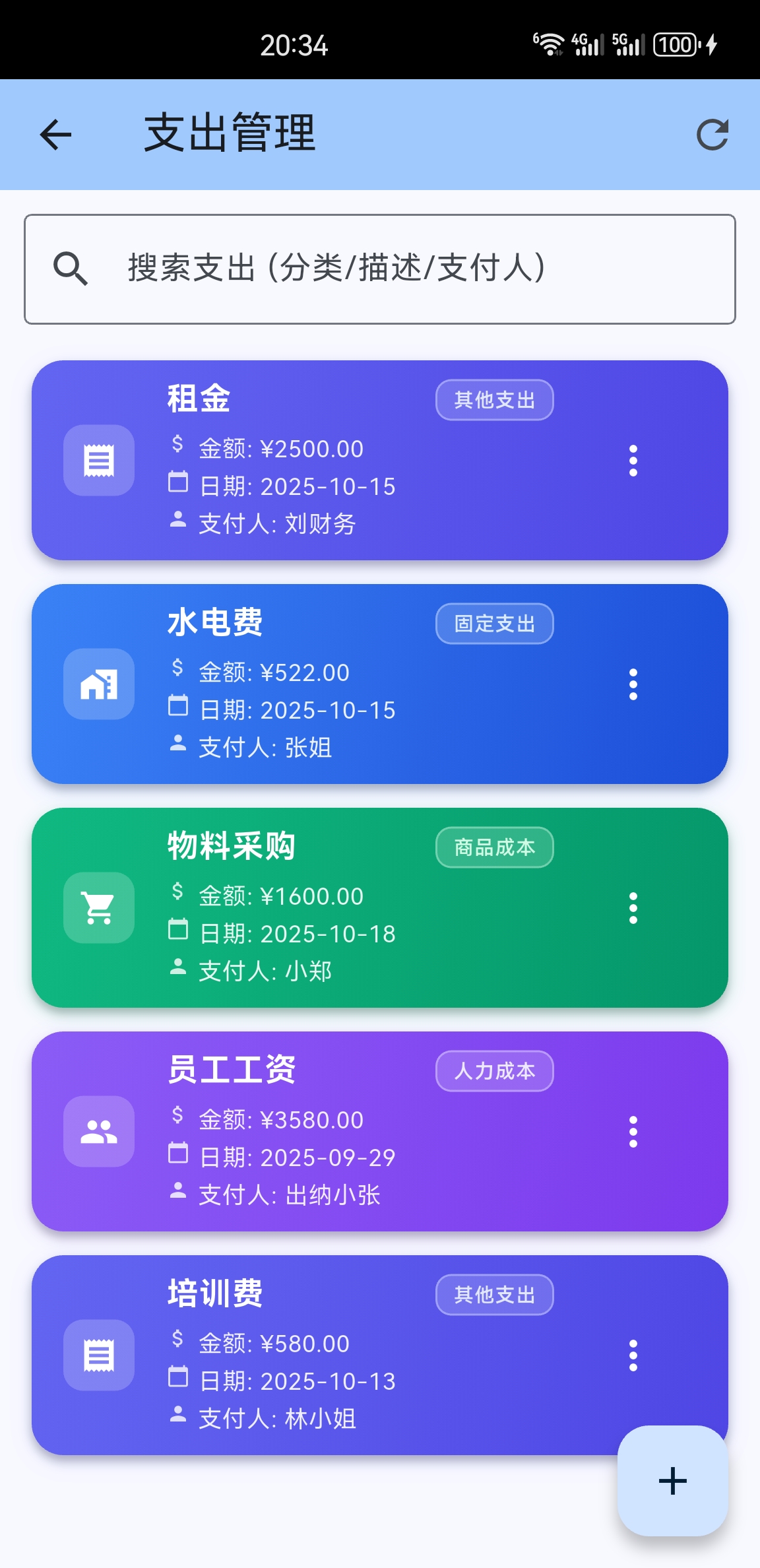The width and height of the screenshot is (760, 1568).
Task: Open the three-dot menu on 员工工资 card
Action: (x=633, y=1132)
